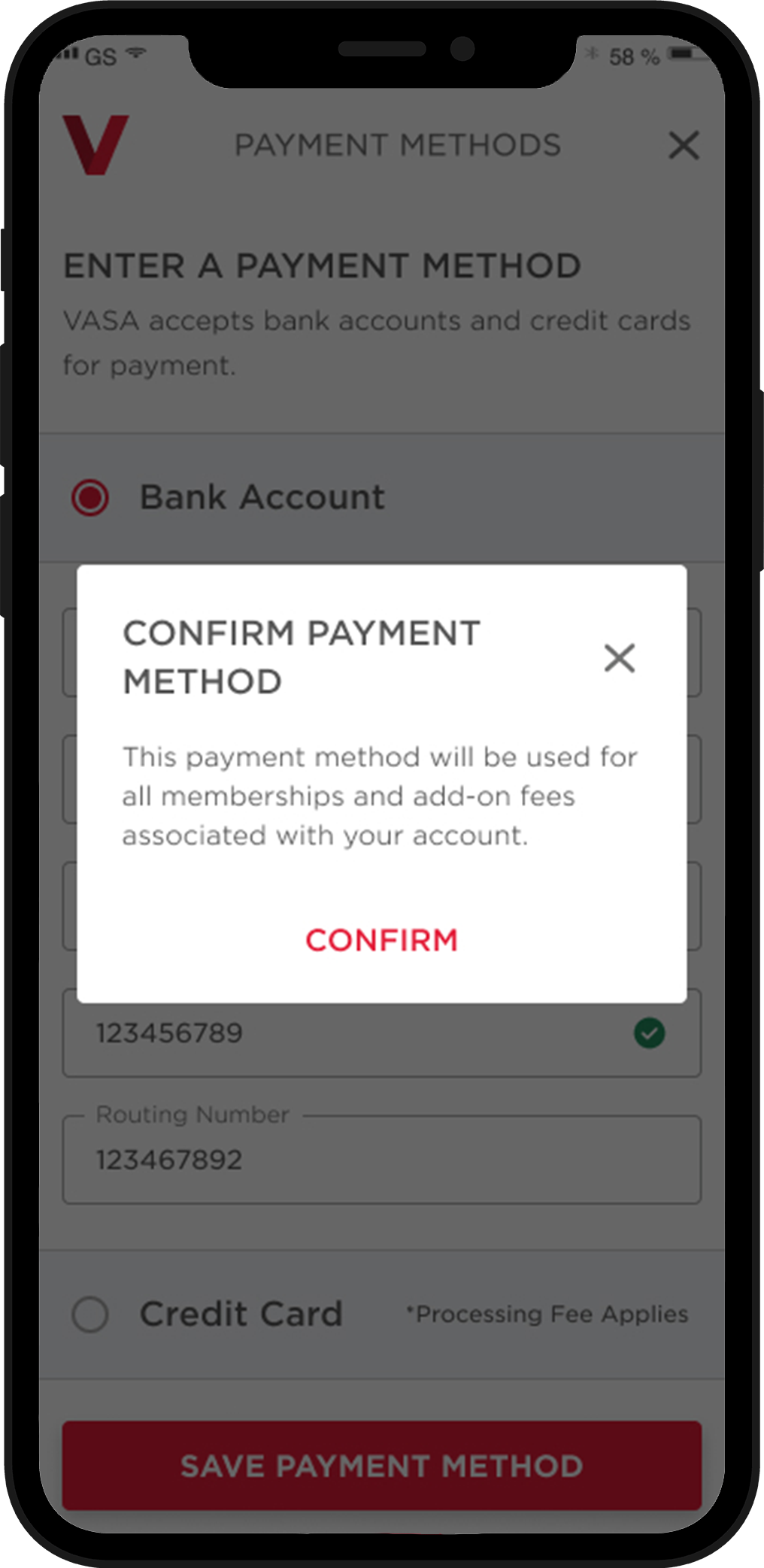The image size is (764, 1568).
Task: Tap Save Payment Method button
Action: 381,1466
